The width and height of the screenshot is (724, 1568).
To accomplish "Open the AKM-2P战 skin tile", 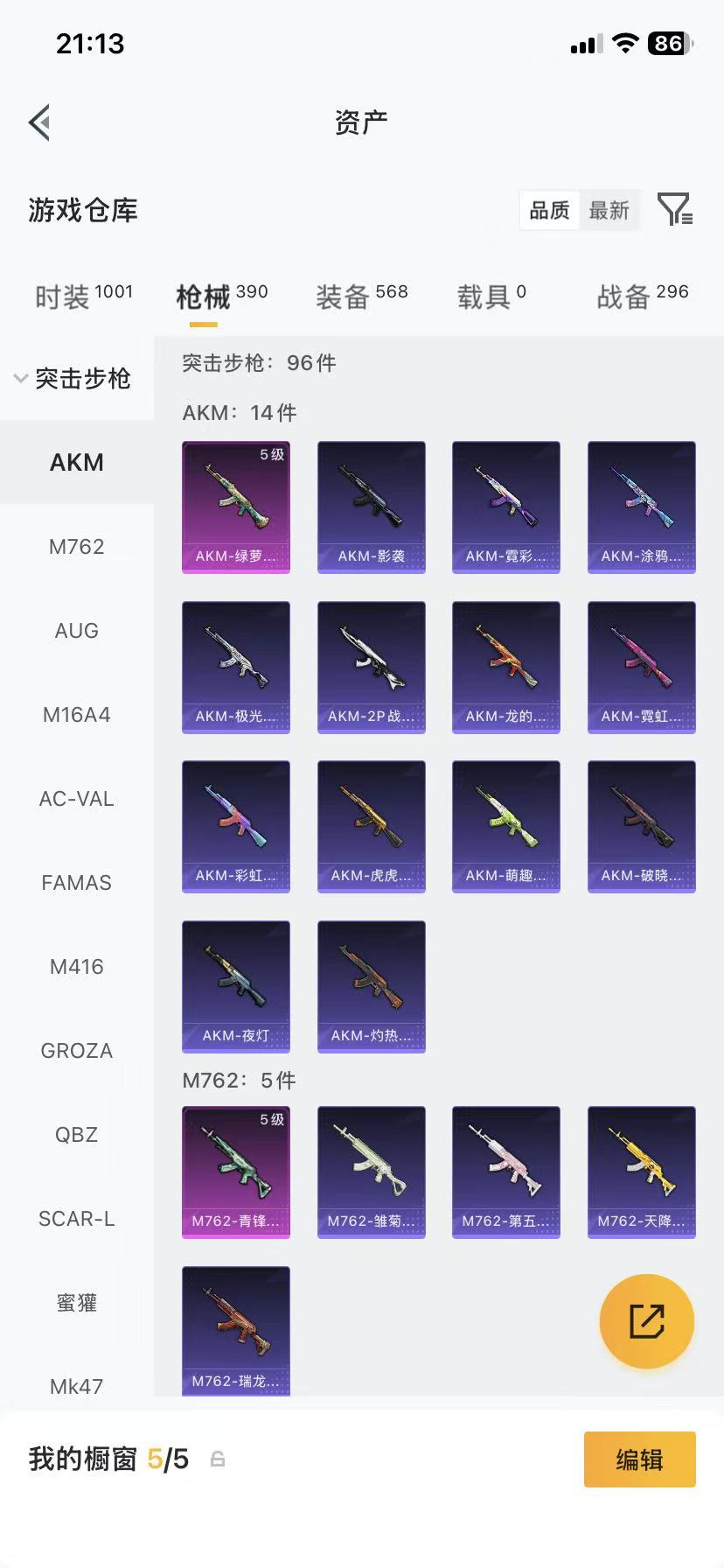I will pos(372,668).
